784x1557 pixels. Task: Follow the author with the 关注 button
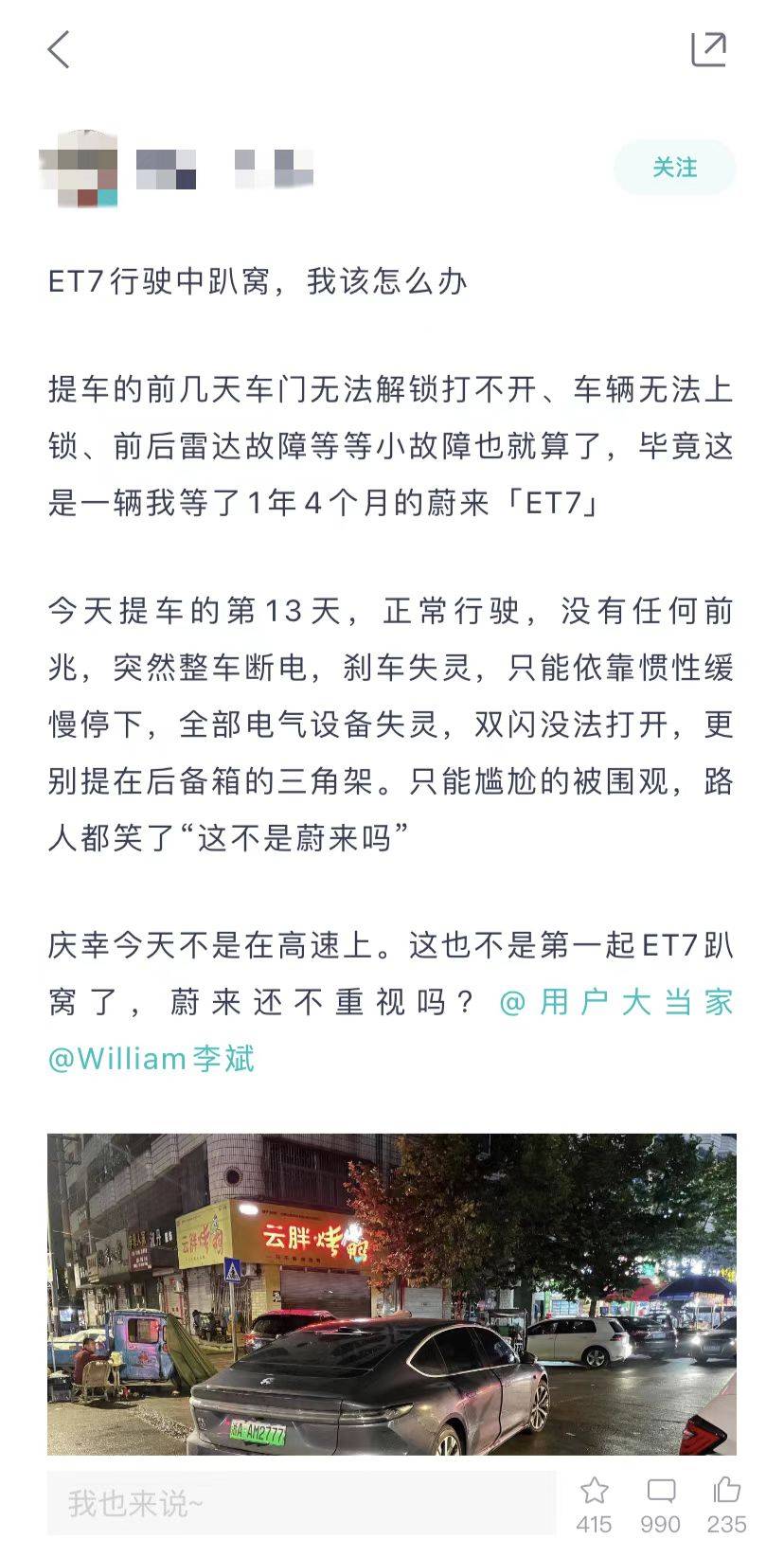tap(674, 168)
